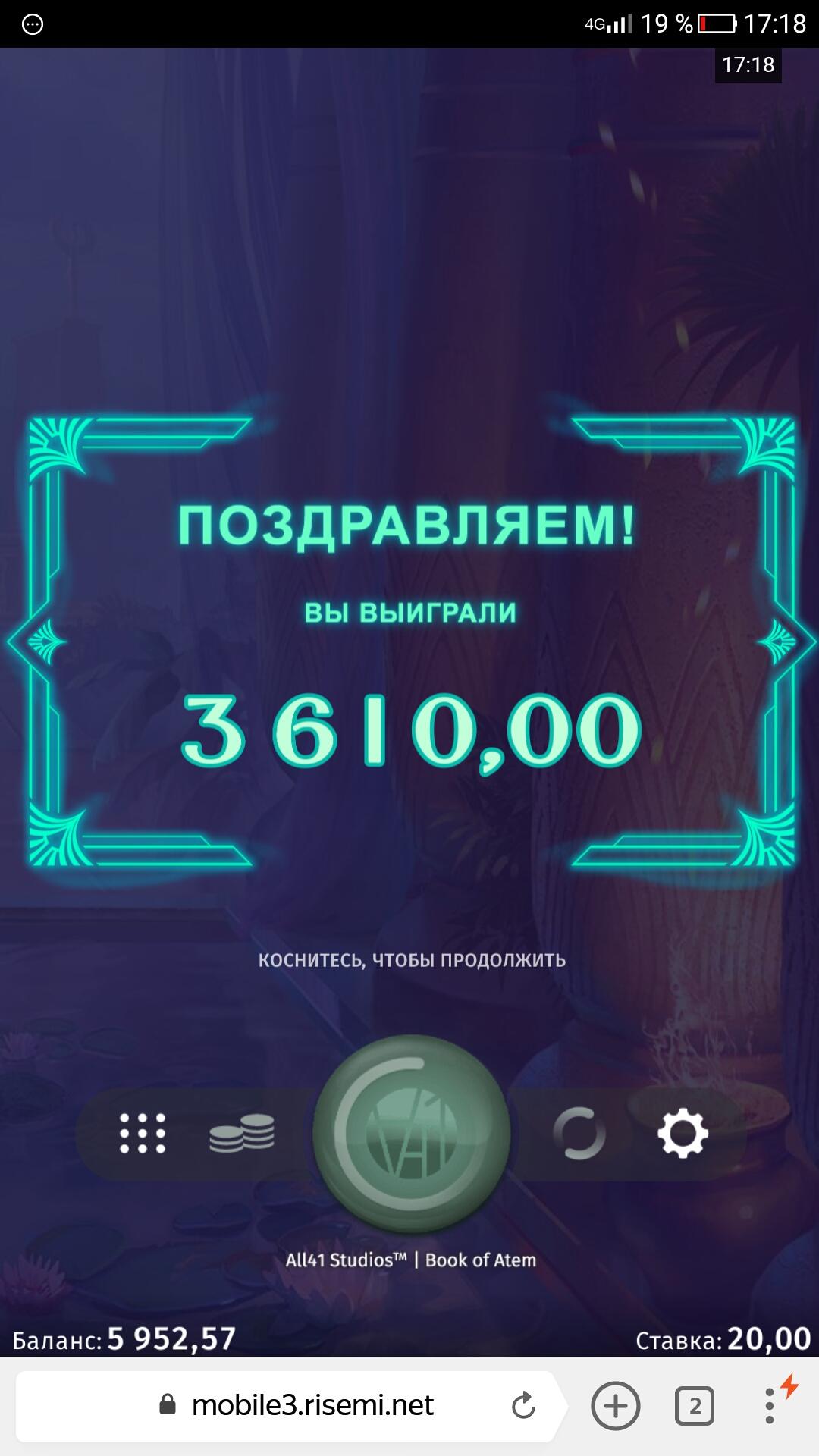Viewport: 819px width, 1456px height.
Task: Tap the mobile3.risemi.net address bar
Action: point(312,1406)
